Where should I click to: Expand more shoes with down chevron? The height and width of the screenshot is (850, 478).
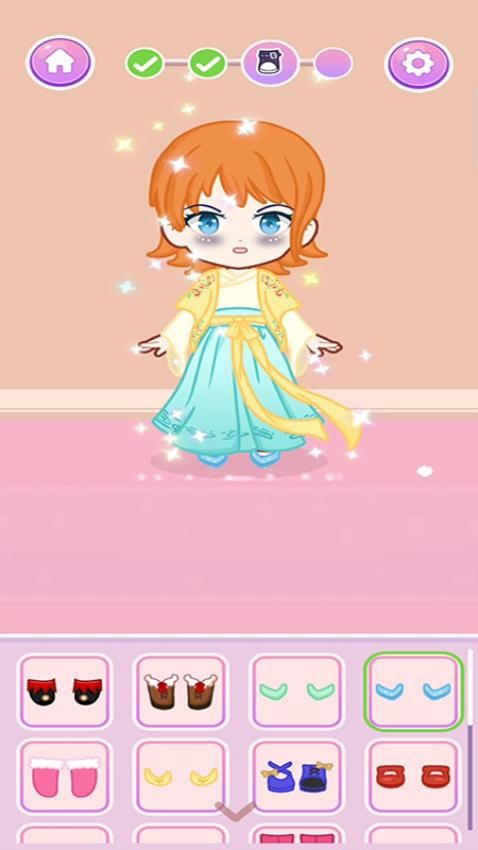point(236,812)
